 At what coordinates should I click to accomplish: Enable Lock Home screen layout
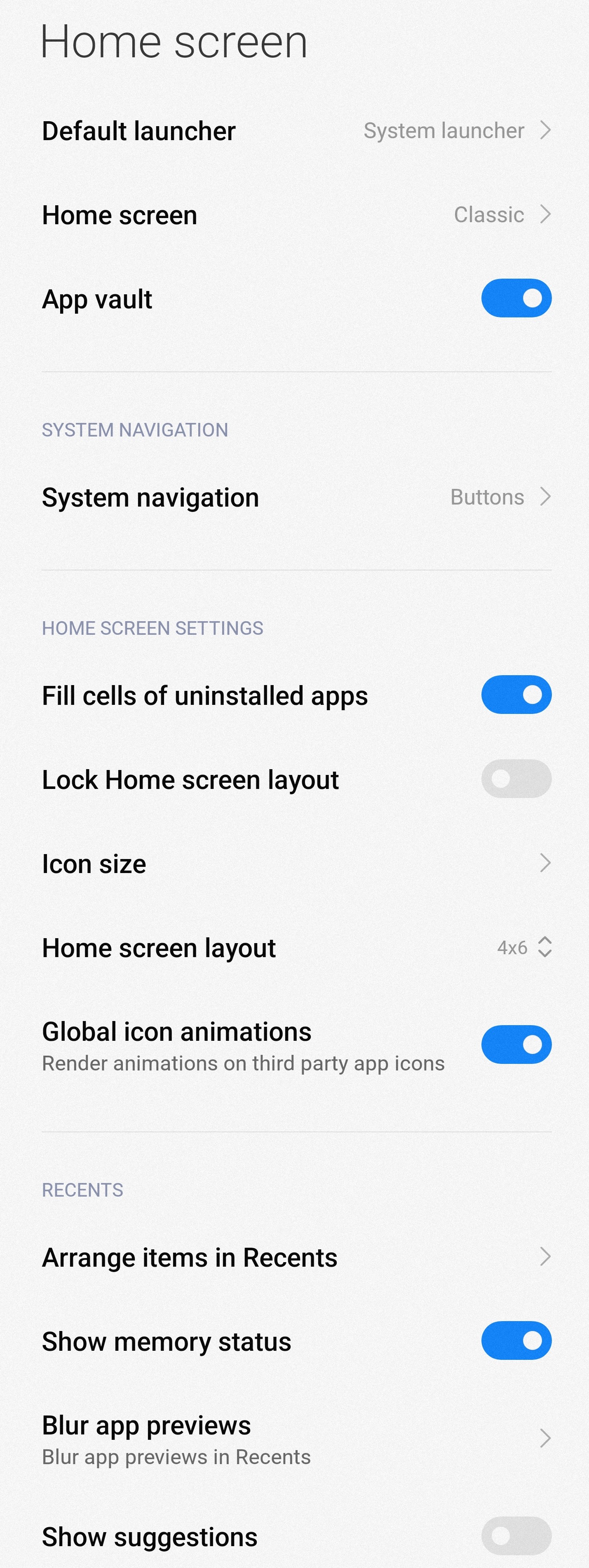[516, 779]
